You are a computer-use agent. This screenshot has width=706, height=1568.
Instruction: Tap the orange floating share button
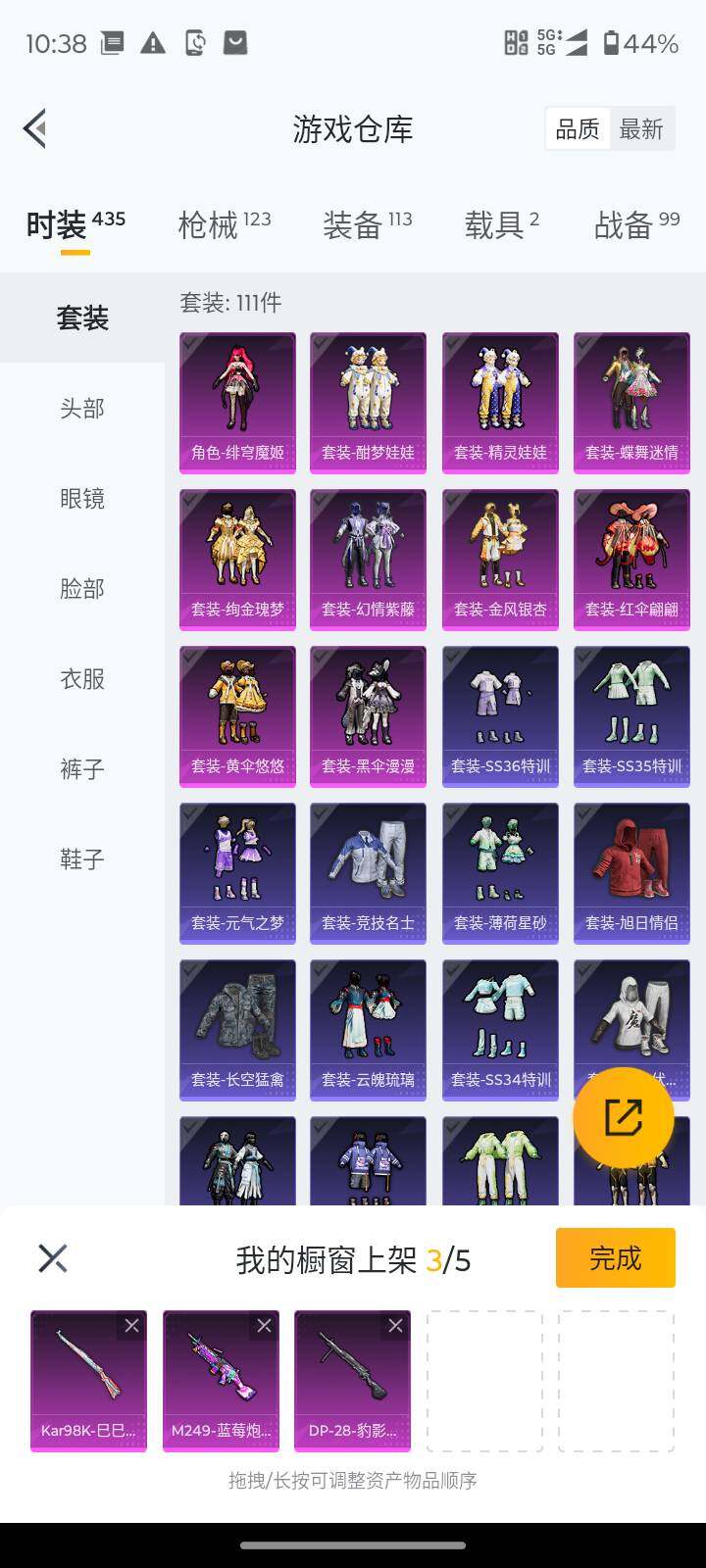(624, 1117)
